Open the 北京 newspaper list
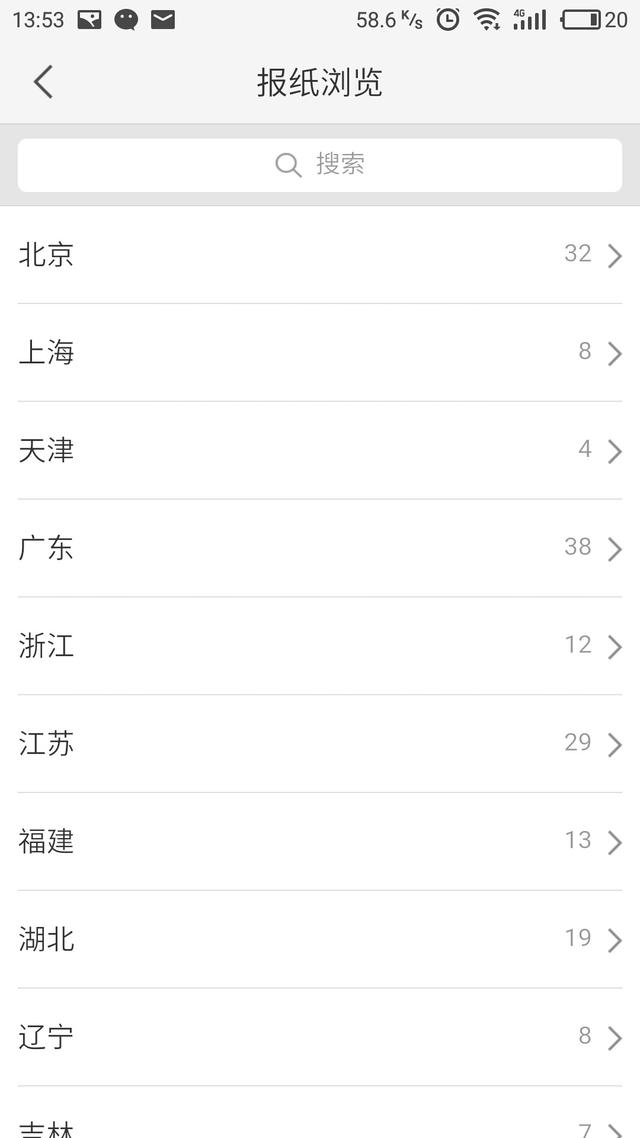Viewport: 640px width, 1138px height. [x=320, y=255]
